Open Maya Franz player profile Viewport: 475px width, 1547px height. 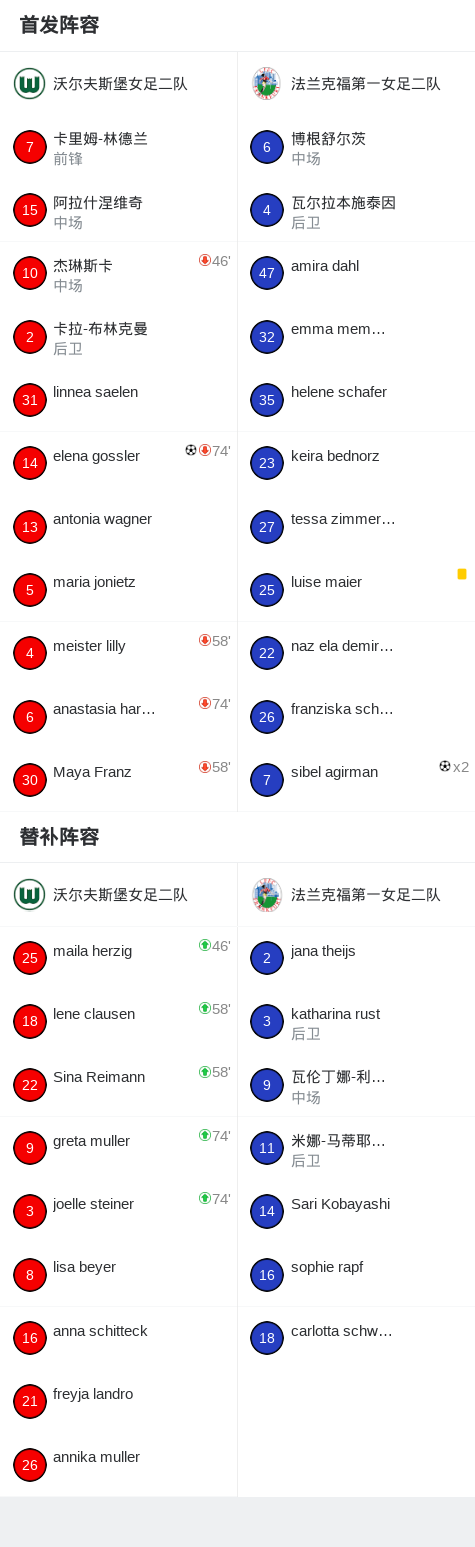(x=118, y=780)
